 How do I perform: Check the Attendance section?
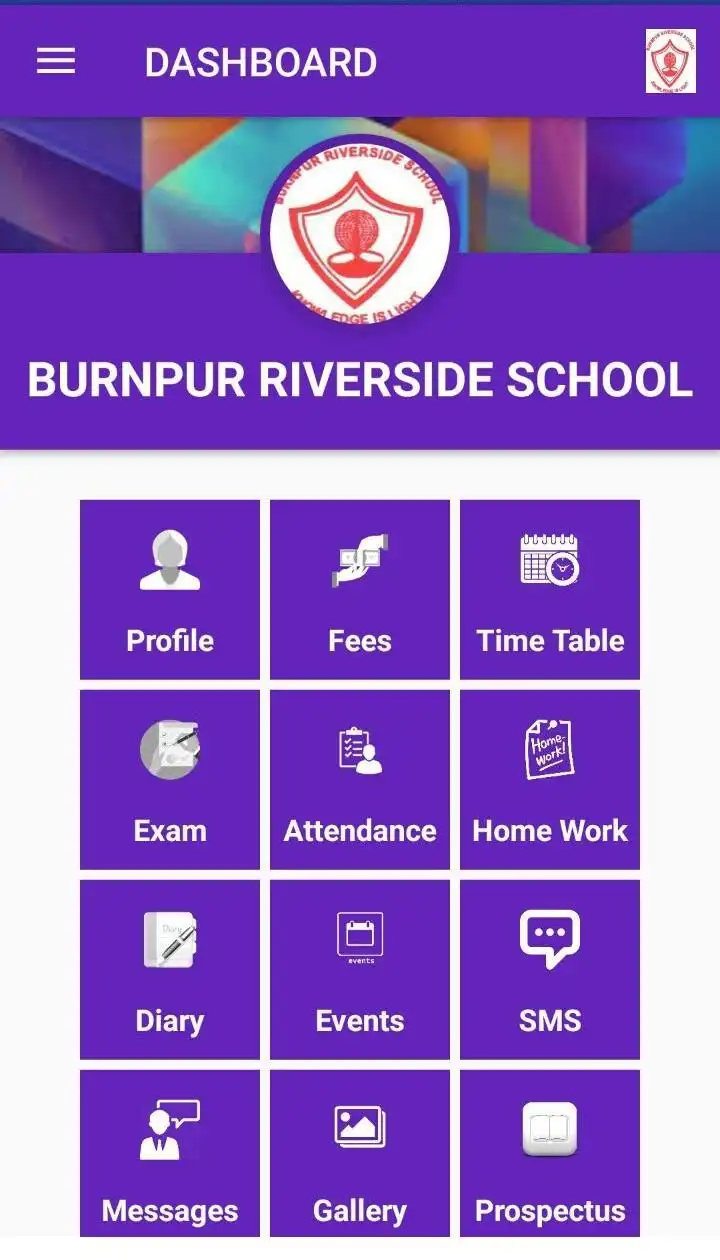360,780
